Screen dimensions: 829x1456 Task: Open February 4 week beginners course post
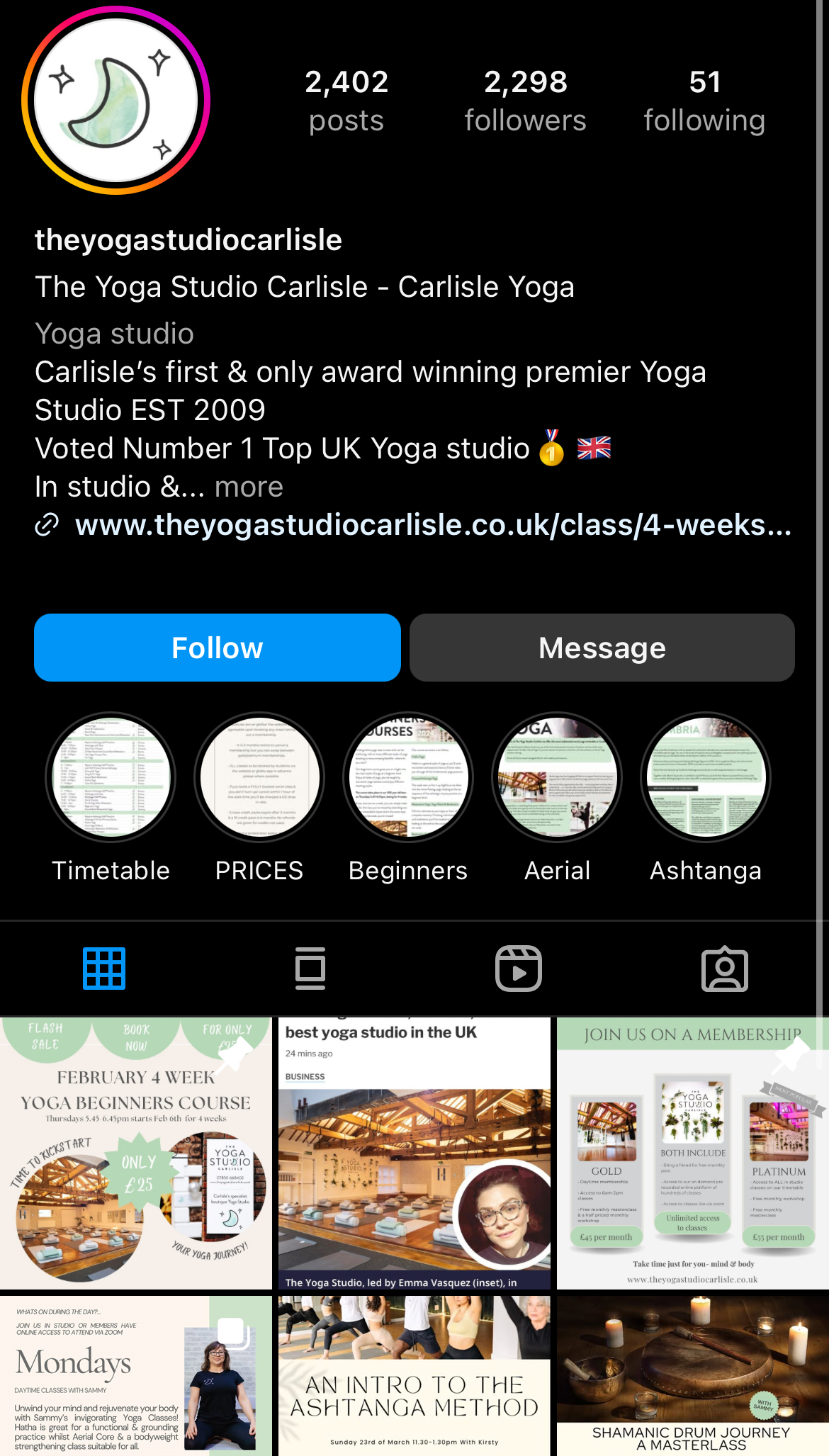click(135, 1153)
